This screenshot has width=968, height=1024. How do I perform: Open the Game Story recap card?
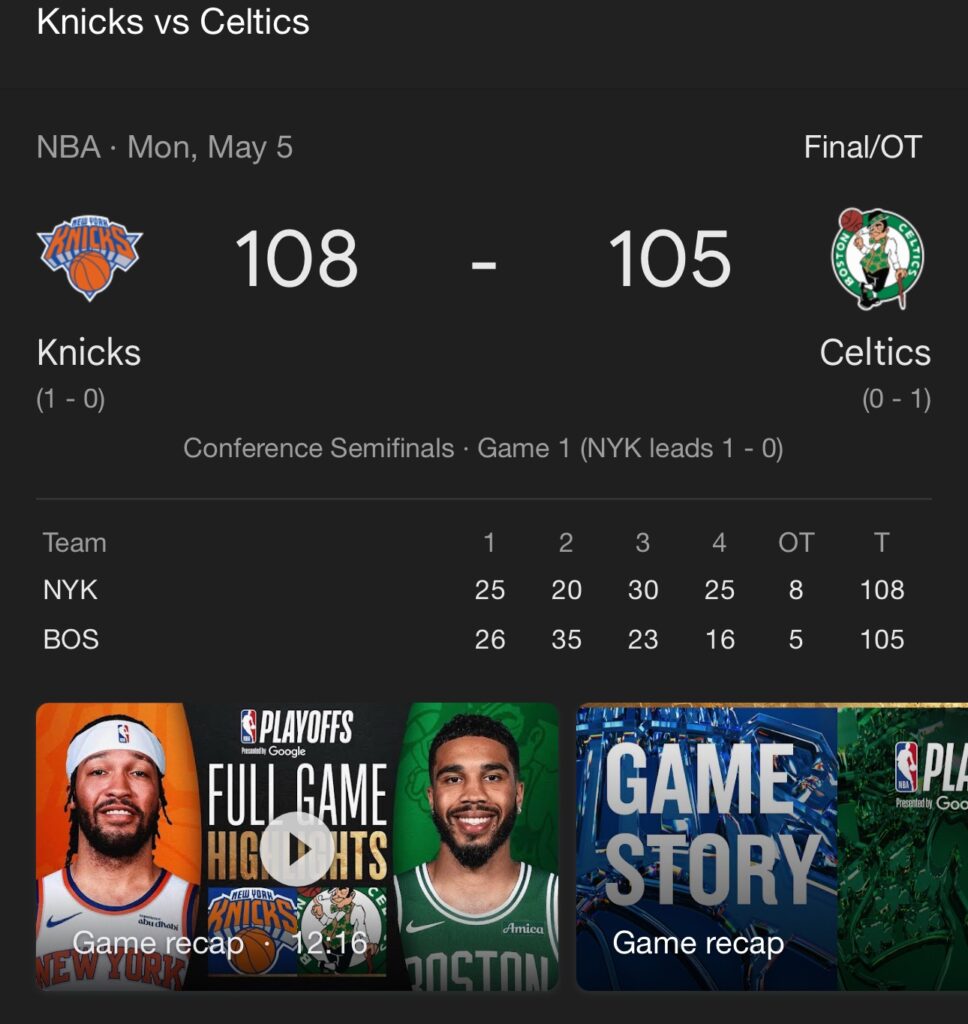(x=770, y=846)
